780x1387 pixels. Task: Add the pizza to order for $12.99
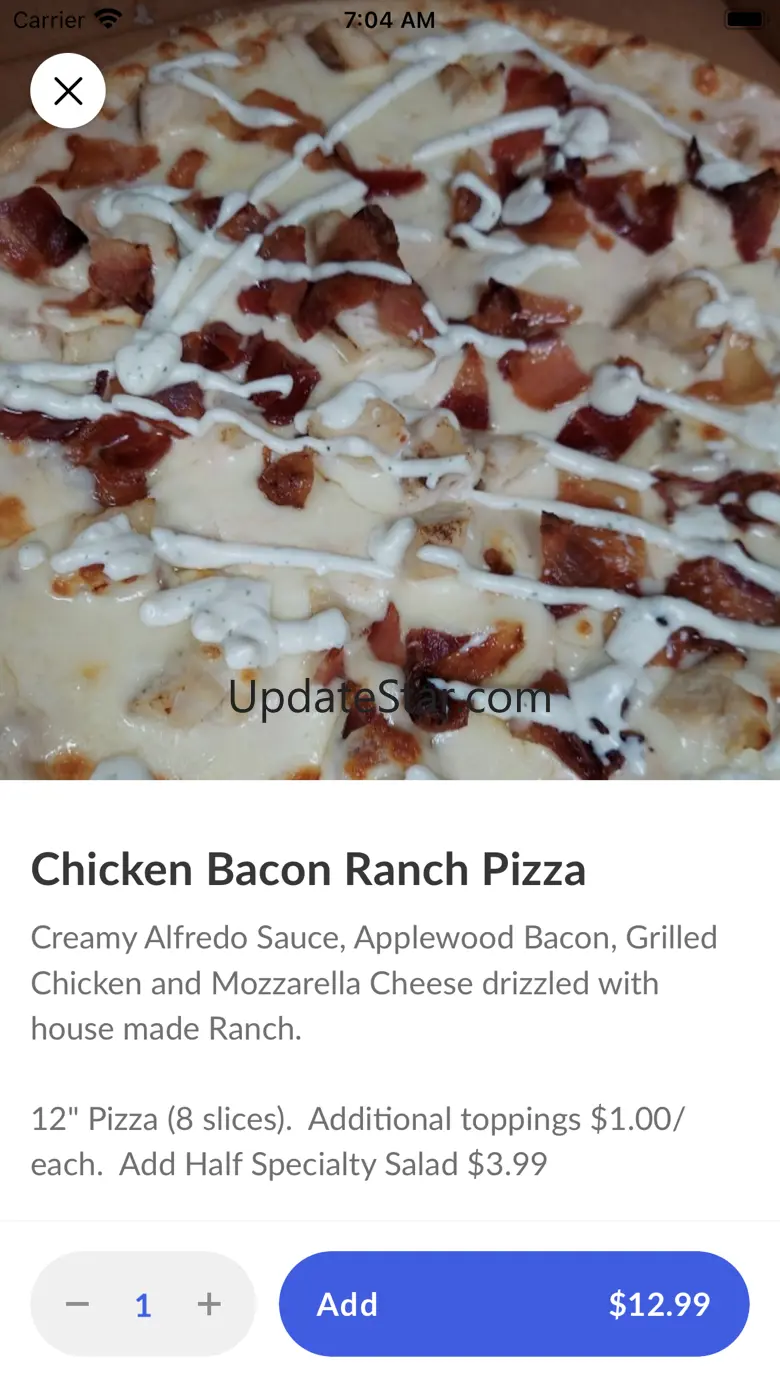513,1304
